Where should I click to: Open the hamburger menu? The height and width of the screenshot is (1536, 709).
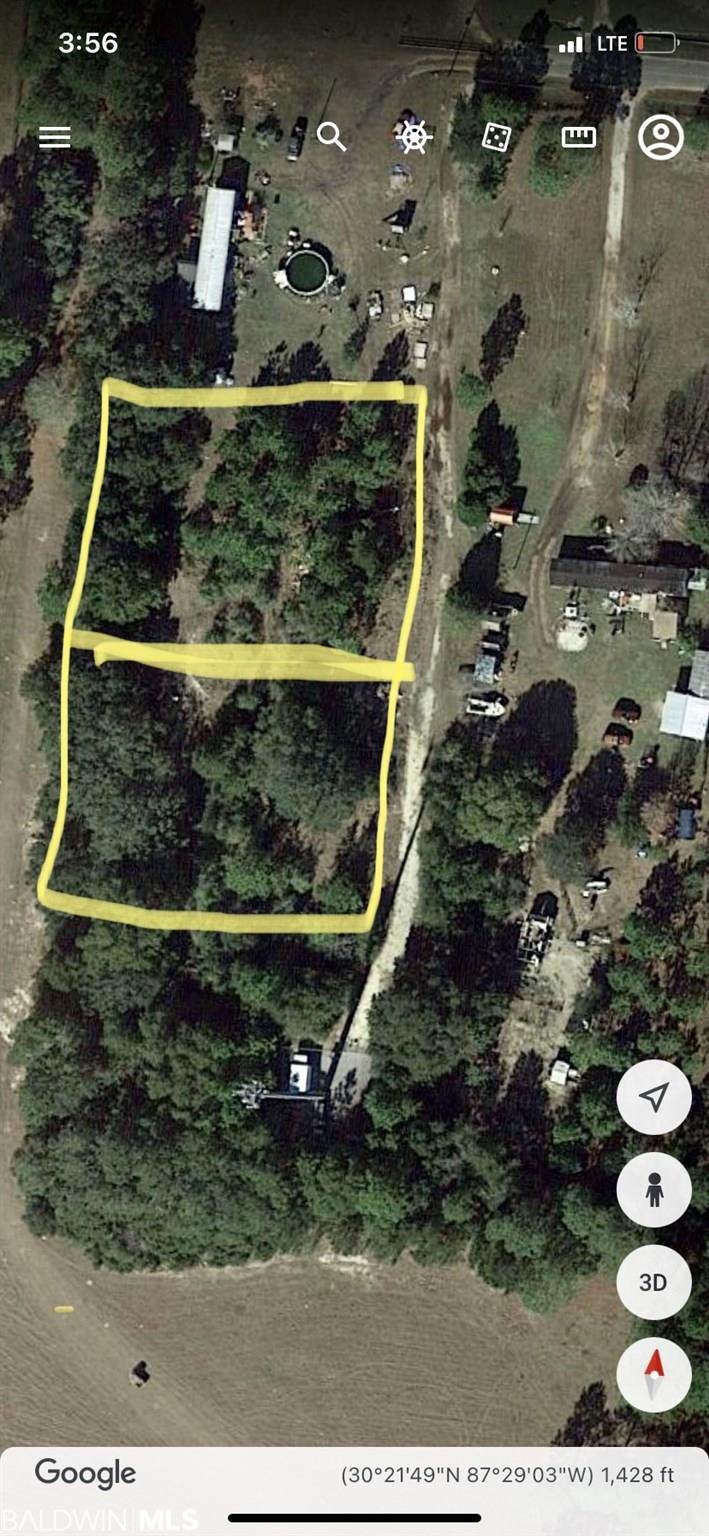coord(55,137)
